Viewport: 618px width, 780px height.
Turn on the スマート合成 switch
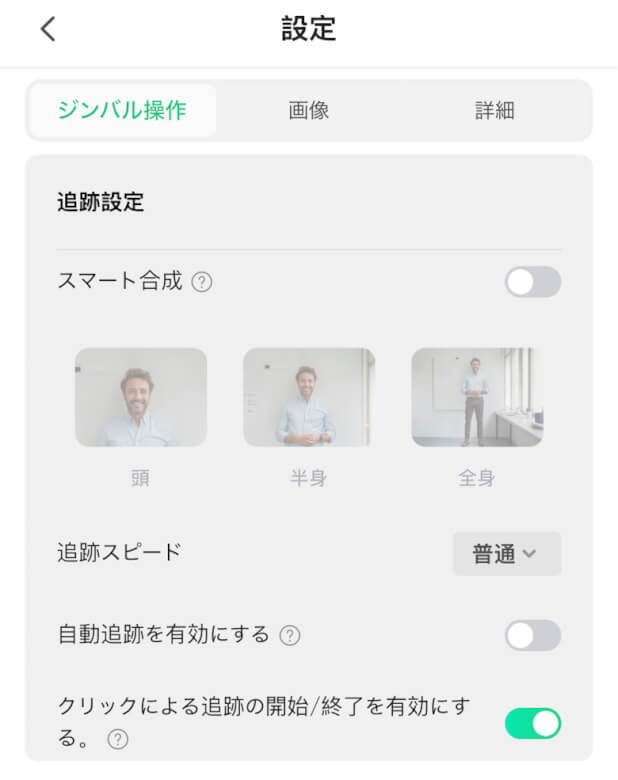tap(532, 282)
